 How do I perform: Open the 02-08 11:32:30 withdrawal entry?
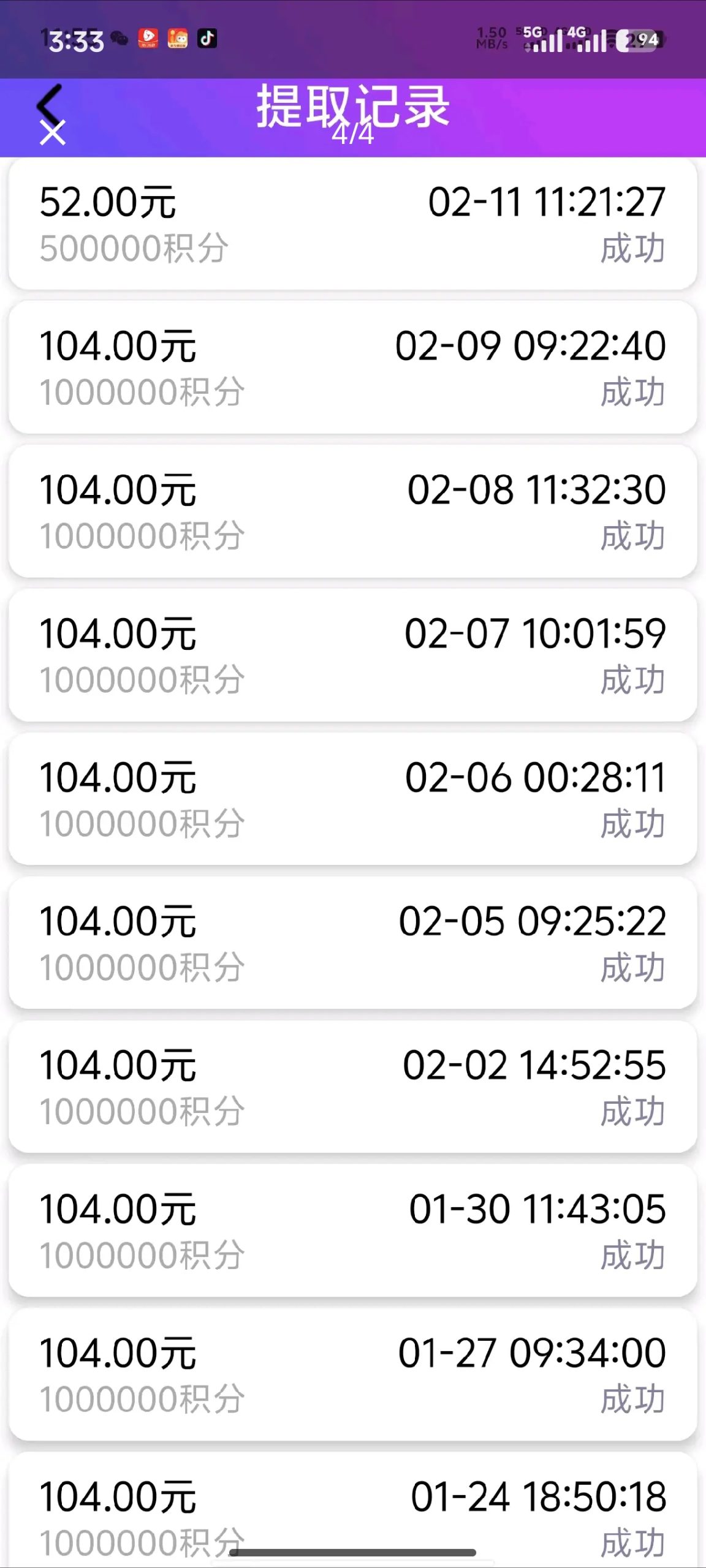click(x=353, y=511)
